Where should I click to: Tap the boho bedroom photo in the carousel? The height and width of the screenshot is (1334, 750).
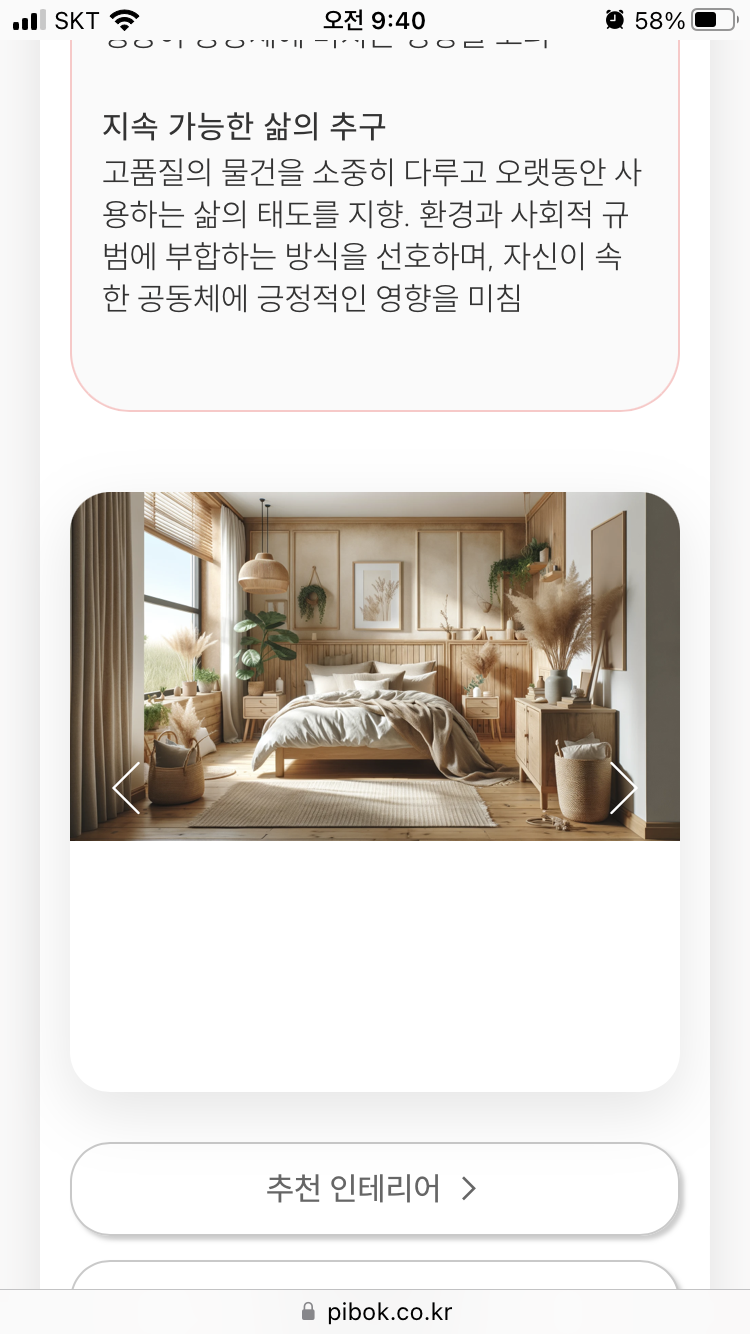click(374, 665)
